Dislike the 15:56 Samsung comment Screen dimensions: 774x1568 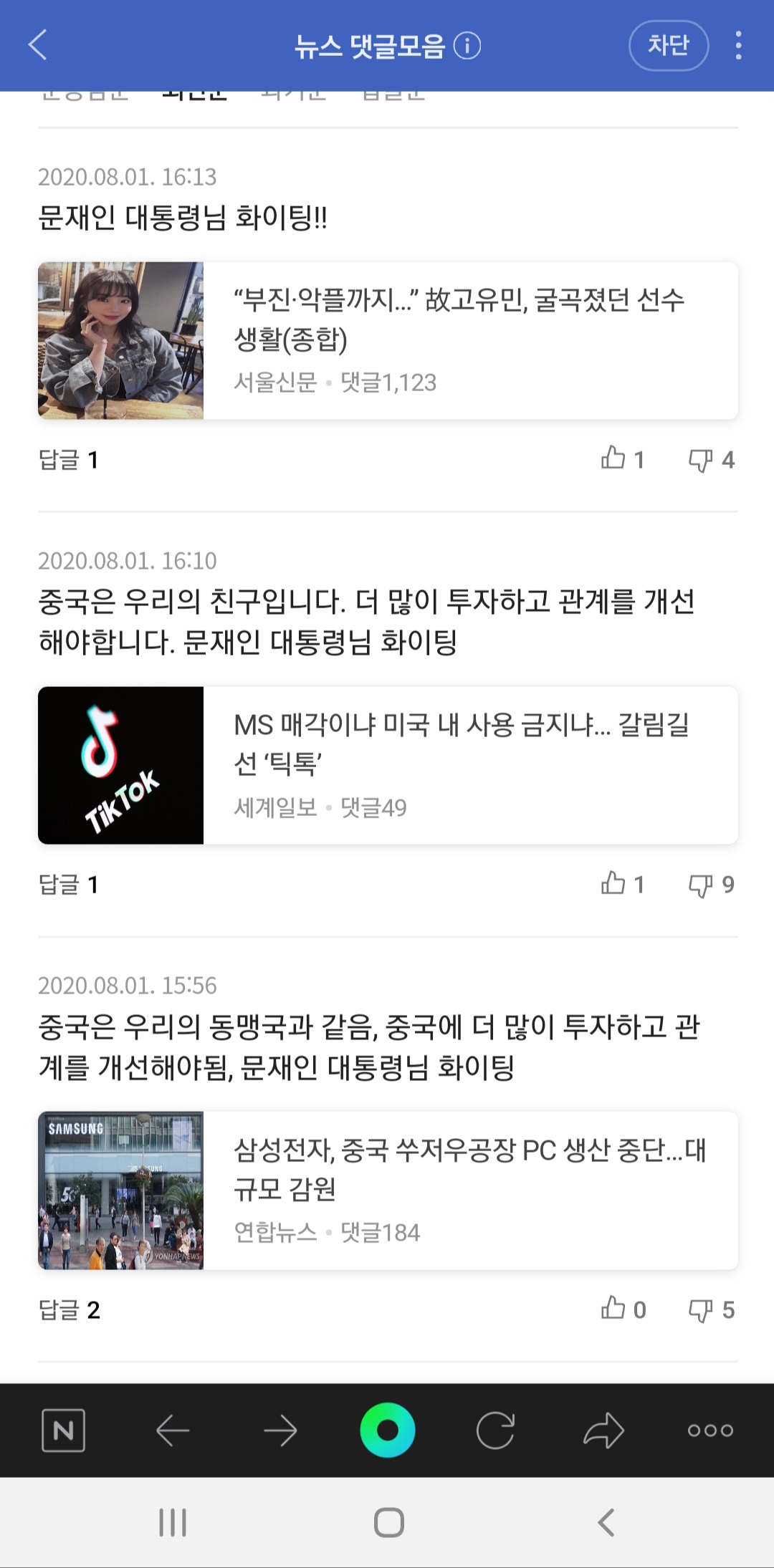tap(711, 1309)
